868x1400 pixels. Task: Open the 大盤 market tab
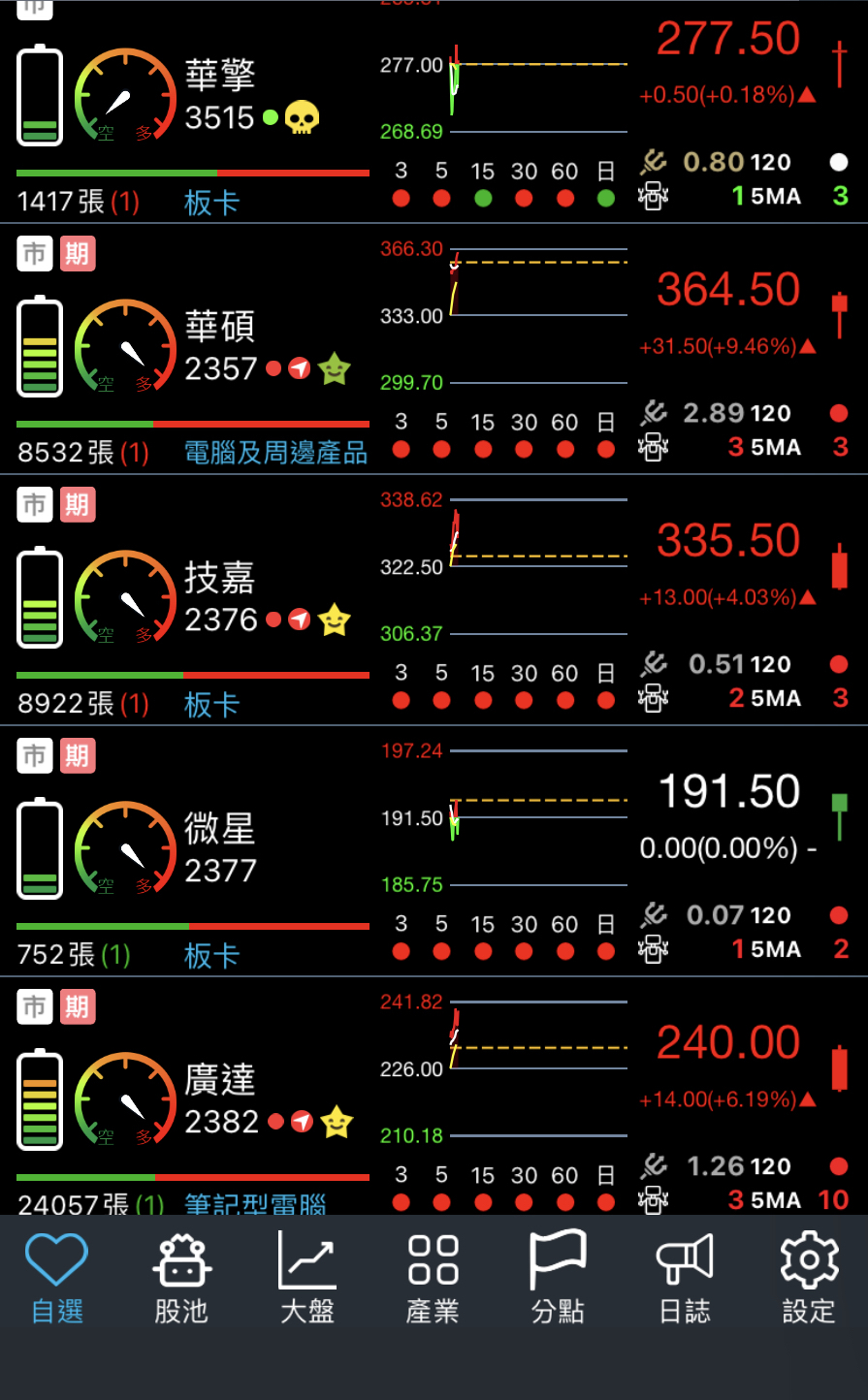click(306, 1278)
